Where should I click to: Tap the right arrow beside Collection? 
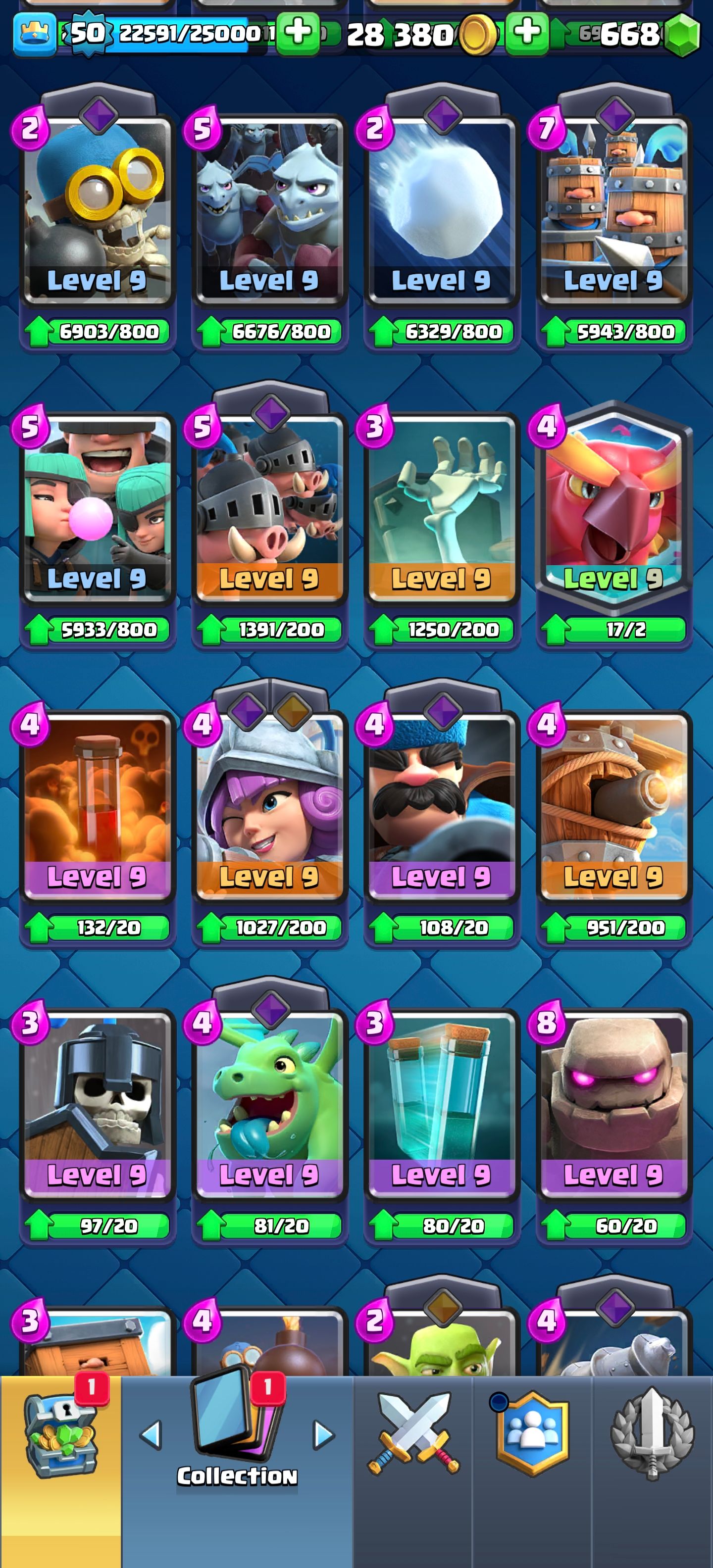pos(323,1435)
